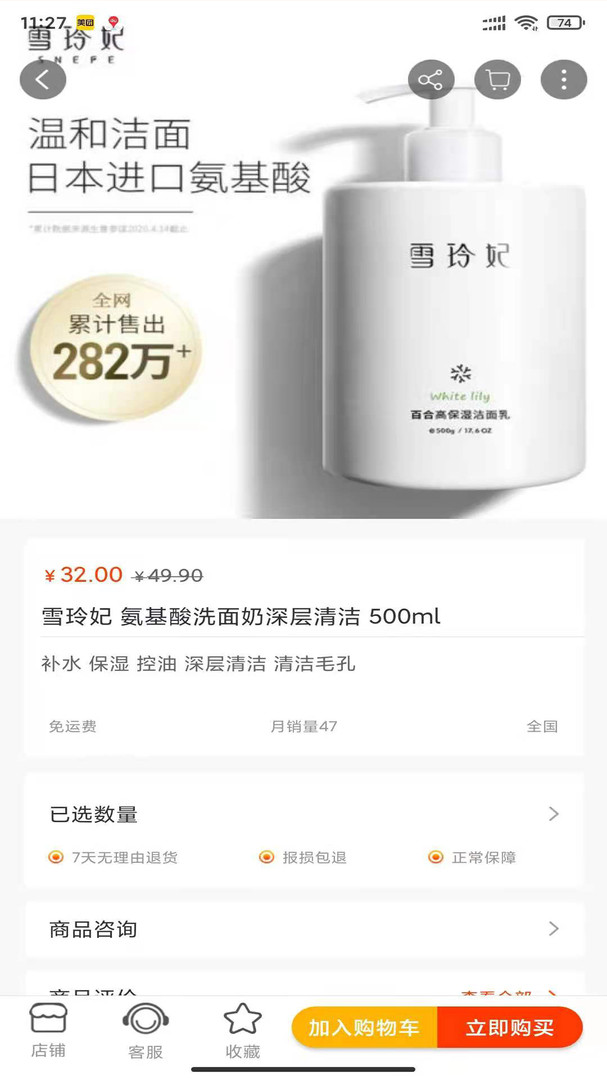607x1080 pixels.
Task: Open the 已选数量 quantity selector row
Action: [x=304, y=814]
